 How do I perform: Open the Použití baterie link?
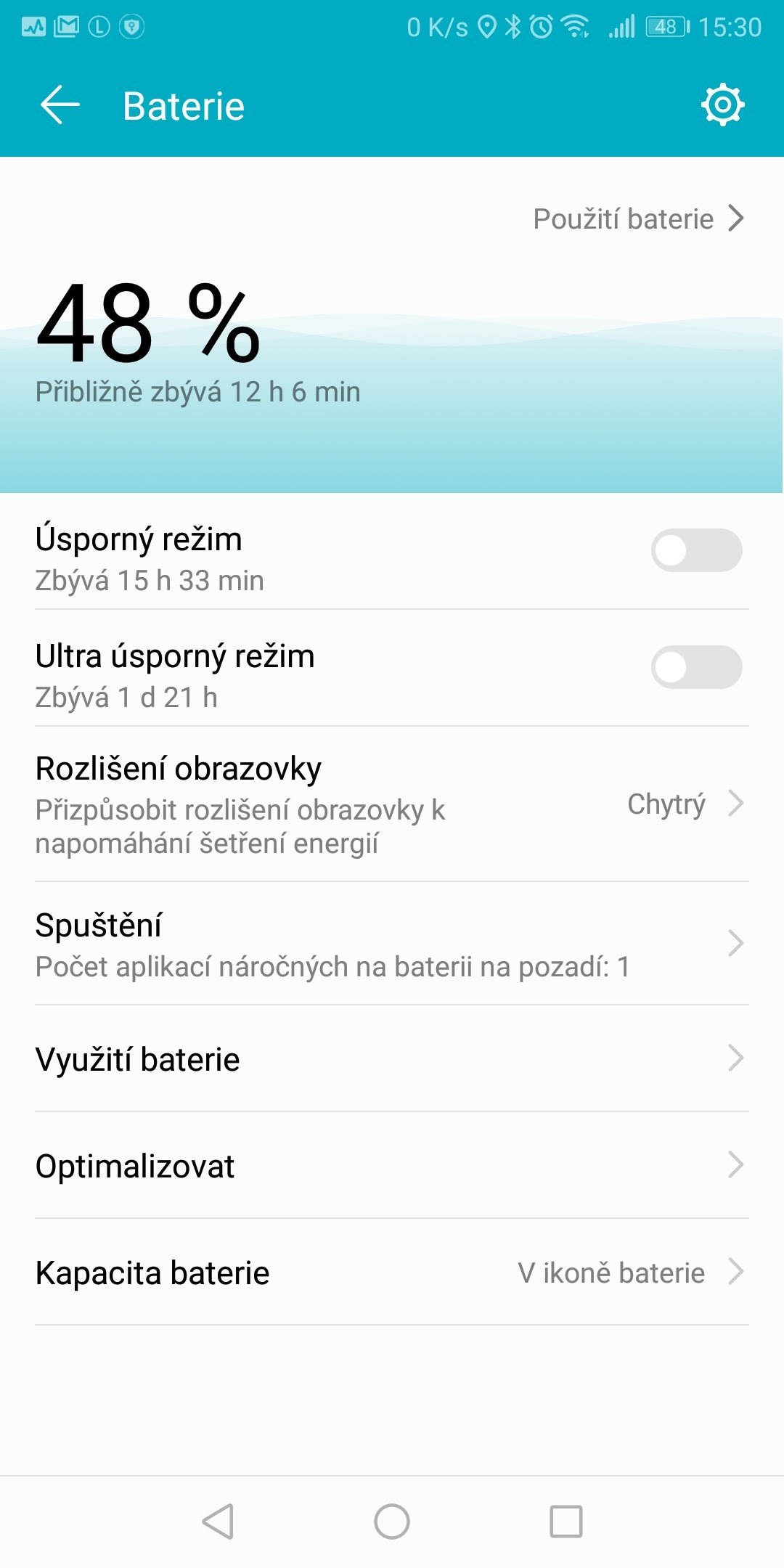coord(638,219)
